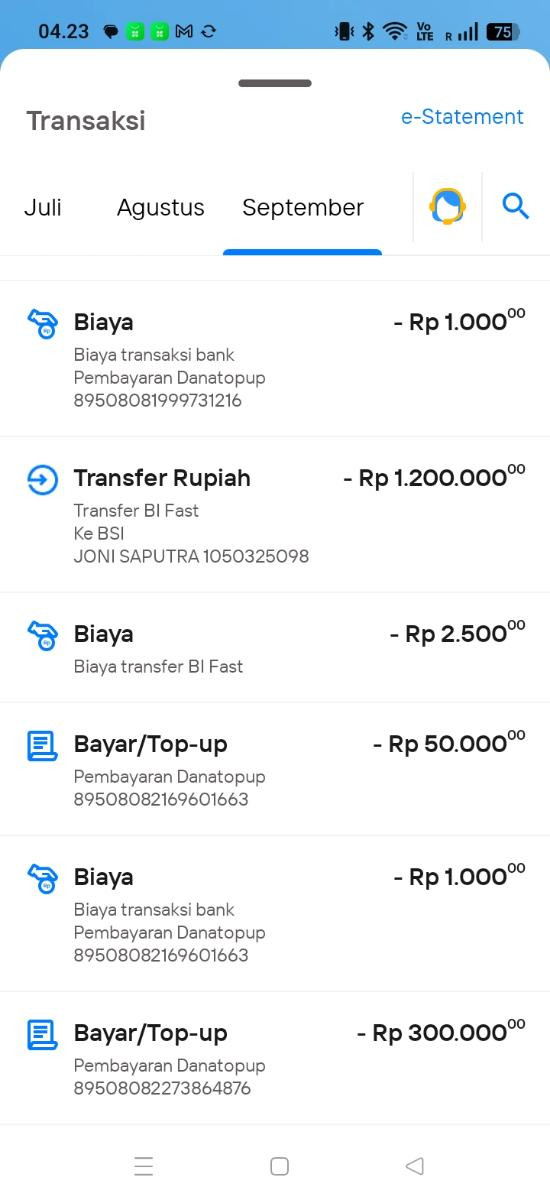This screenshot has width=550, height=1200.
Task: Switch to the Juli tab
Action: point(43,207)
